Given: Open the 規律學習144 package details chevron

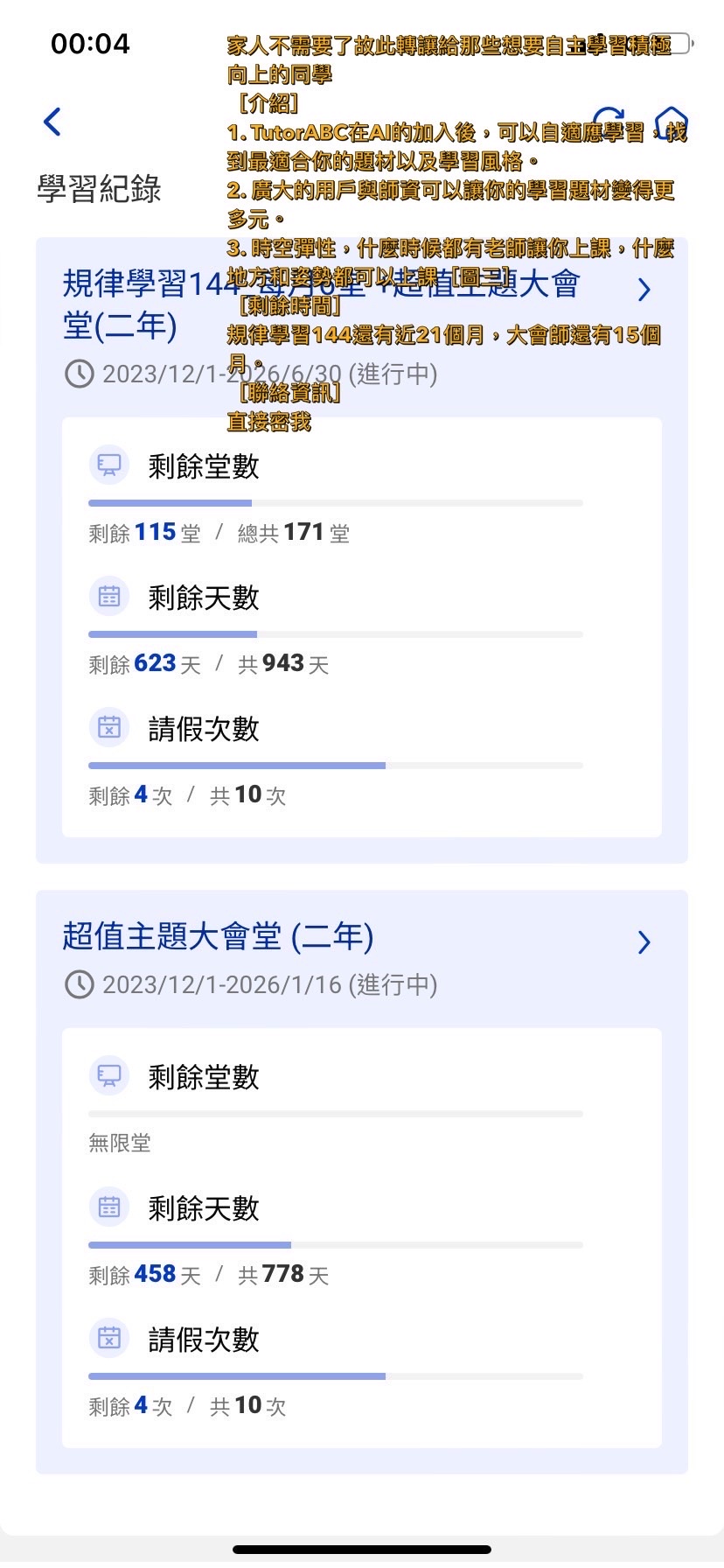Looking at the screenshot, I should tap(644, 290).
